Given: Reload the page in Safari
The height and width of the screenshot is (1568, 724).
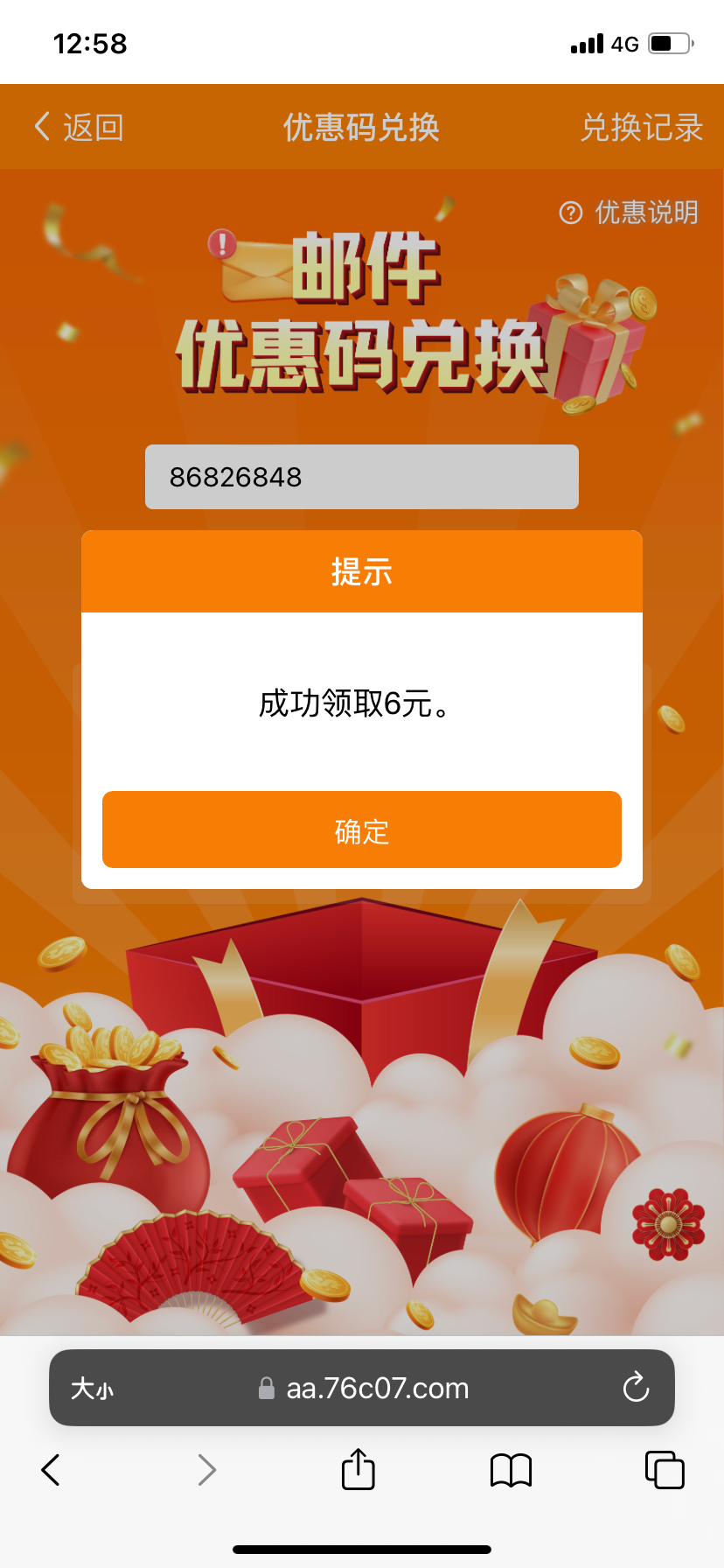Looking at the screenshot, I should point(636,1388).
